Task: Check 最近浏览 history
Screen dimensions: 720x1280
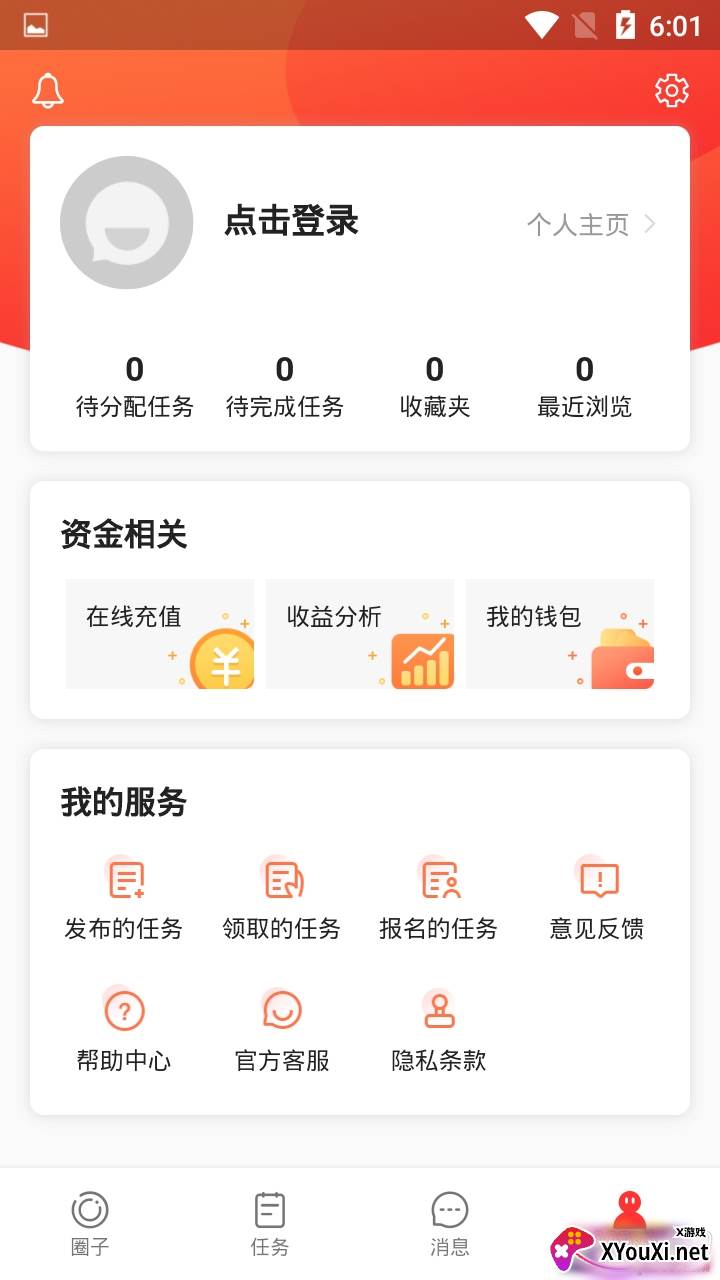Action: (x=585, y=387)
